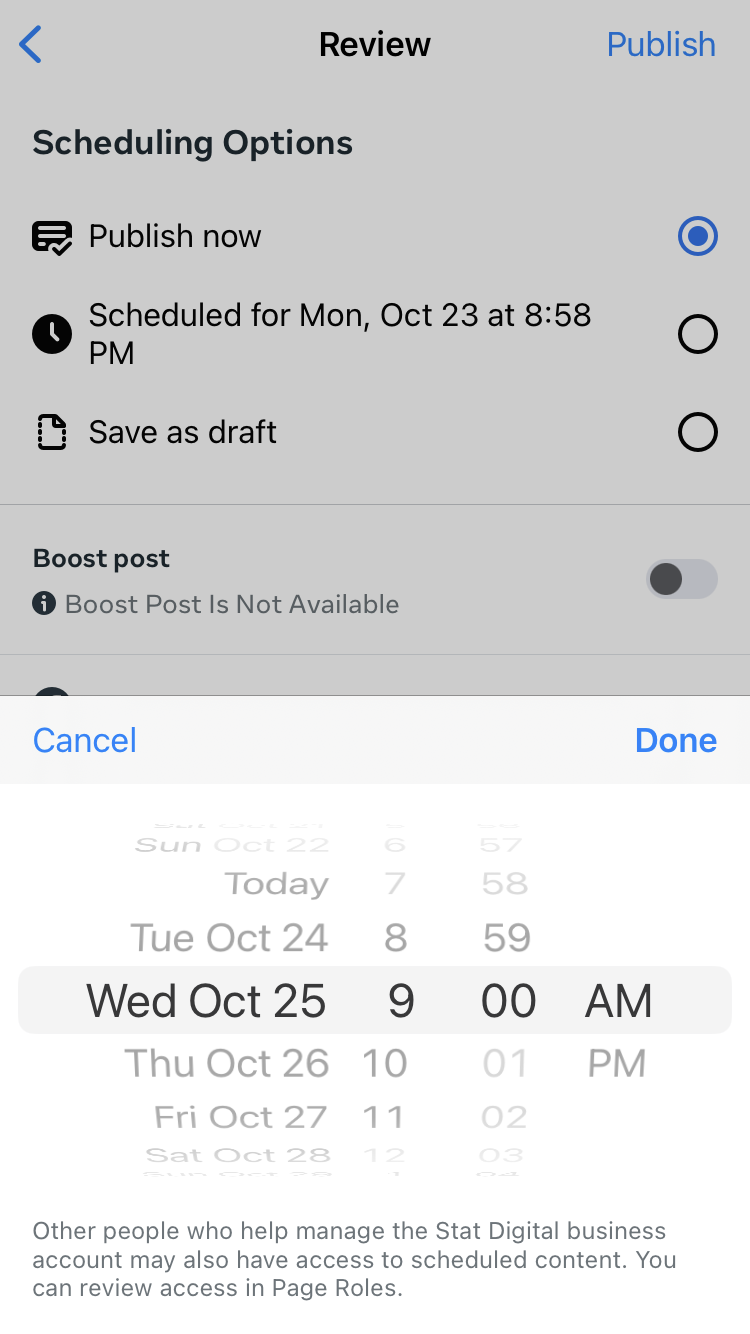Choose the Scheduled for Mon, Oct 23 option
Viewport: 750px width, 1334px height.
[697, 333]
